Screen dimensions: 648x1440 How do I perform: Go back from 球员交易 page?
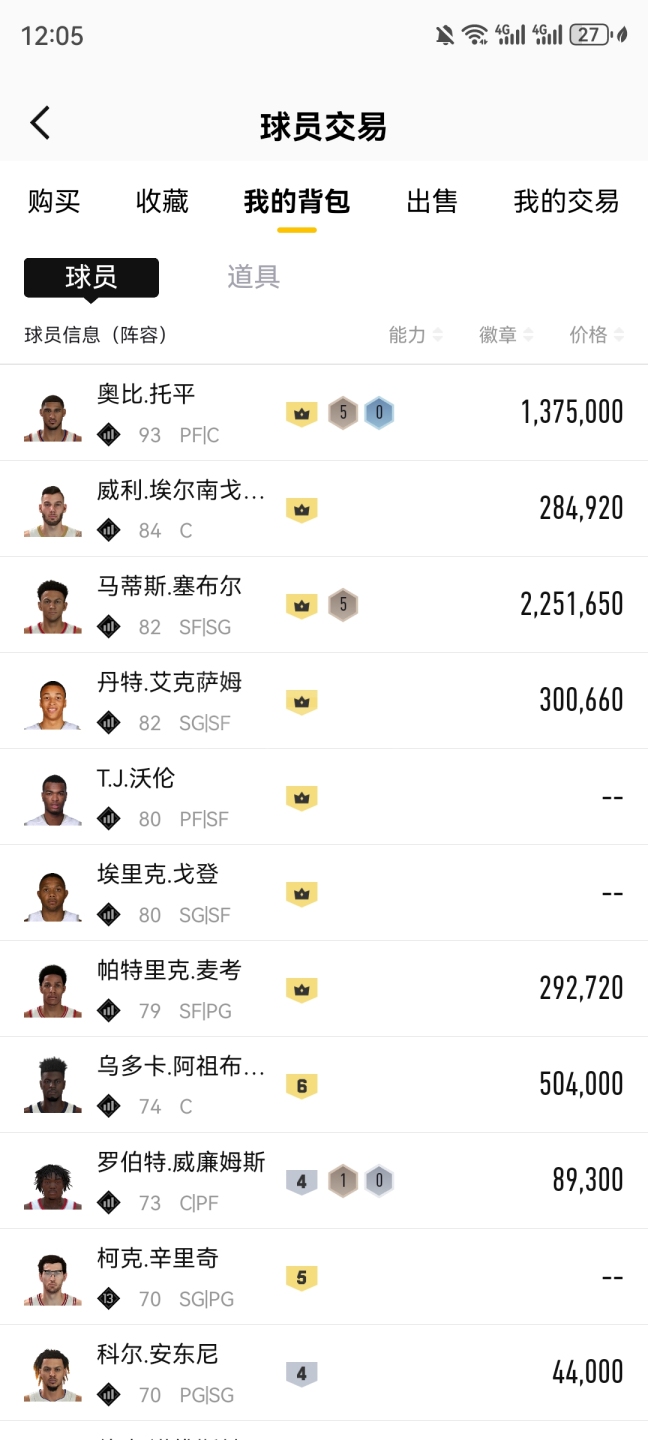coord(40,124)
